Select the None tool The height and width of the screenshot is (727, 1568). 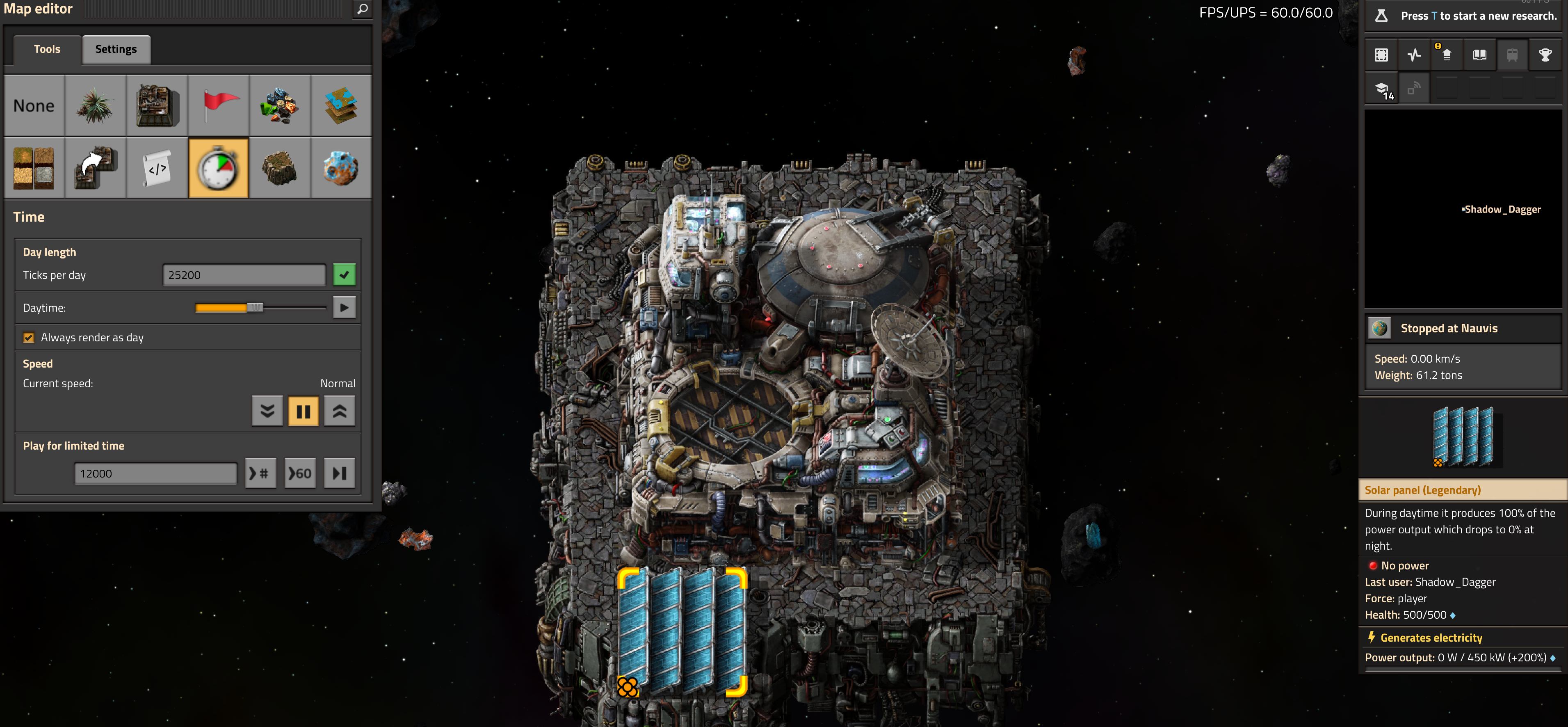click(34, 106)
